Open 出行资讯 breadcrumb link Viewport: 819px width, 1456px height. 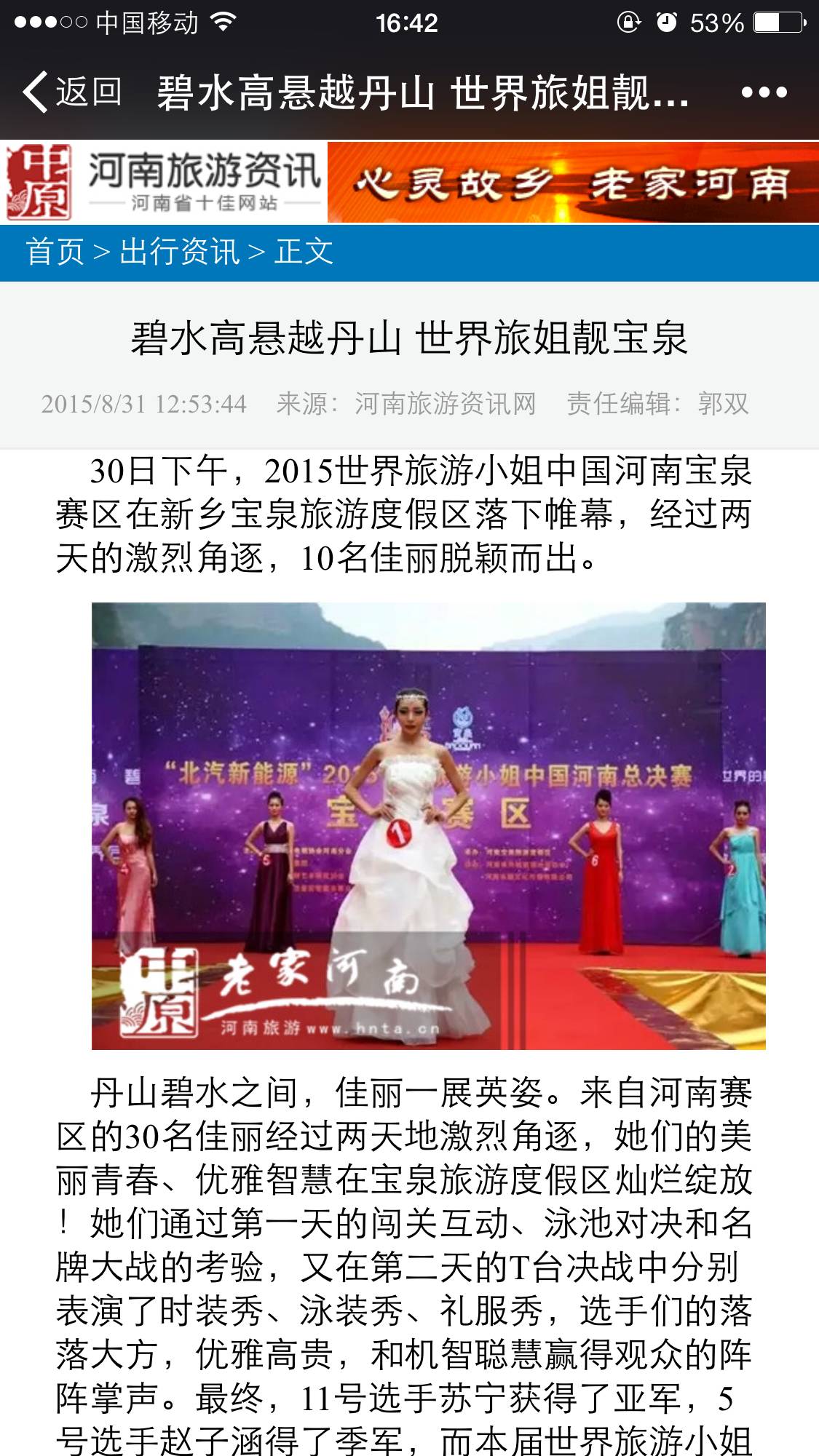(x=179, y=252)
